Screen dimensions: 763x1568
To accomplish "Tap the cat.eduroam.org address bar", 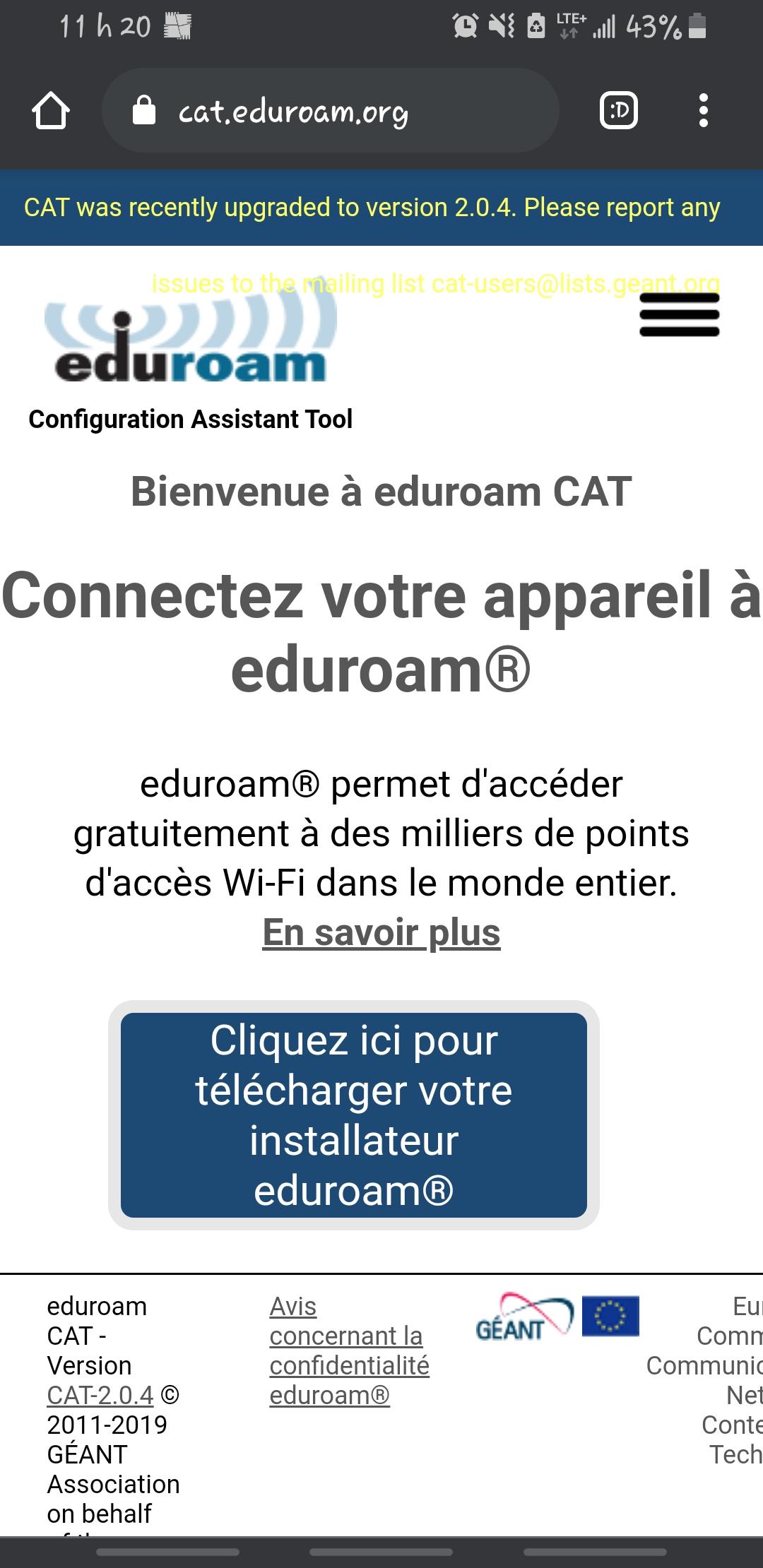I will (331, 110).
